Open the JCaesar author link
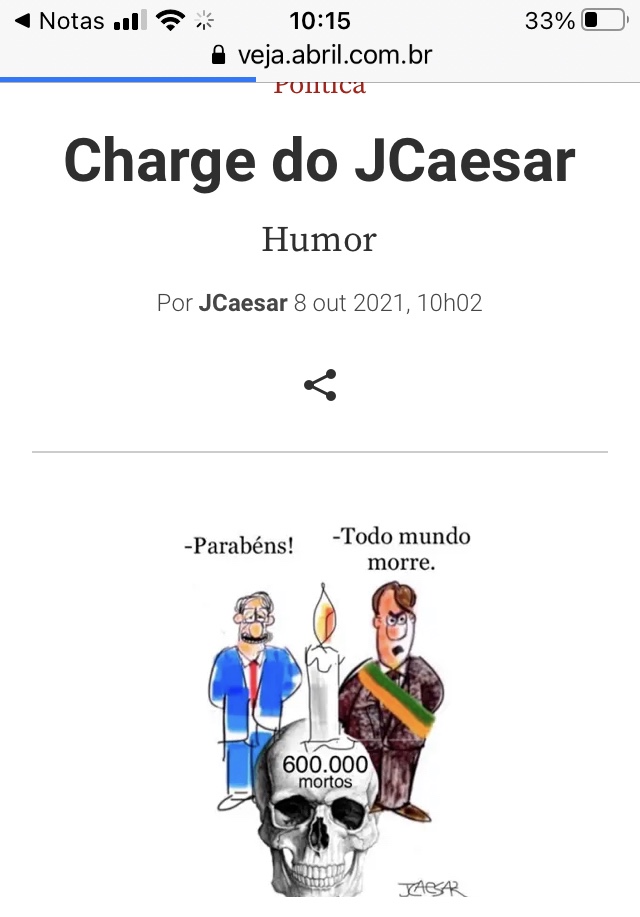Viewport: 640px width, 917px height. click(x=243, y=303)
